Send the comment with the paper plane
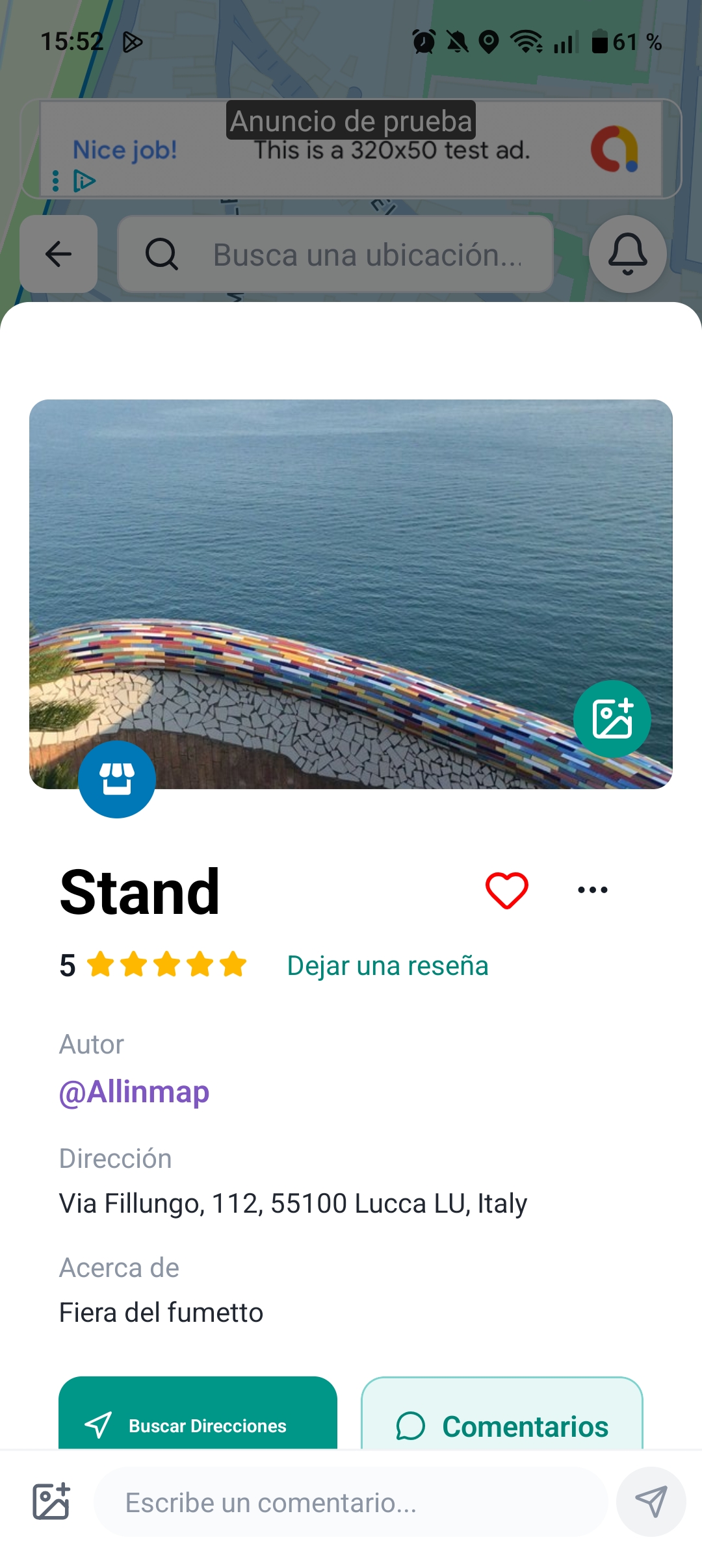This screenshot has width=702, height=1568. click(651, 1502)
